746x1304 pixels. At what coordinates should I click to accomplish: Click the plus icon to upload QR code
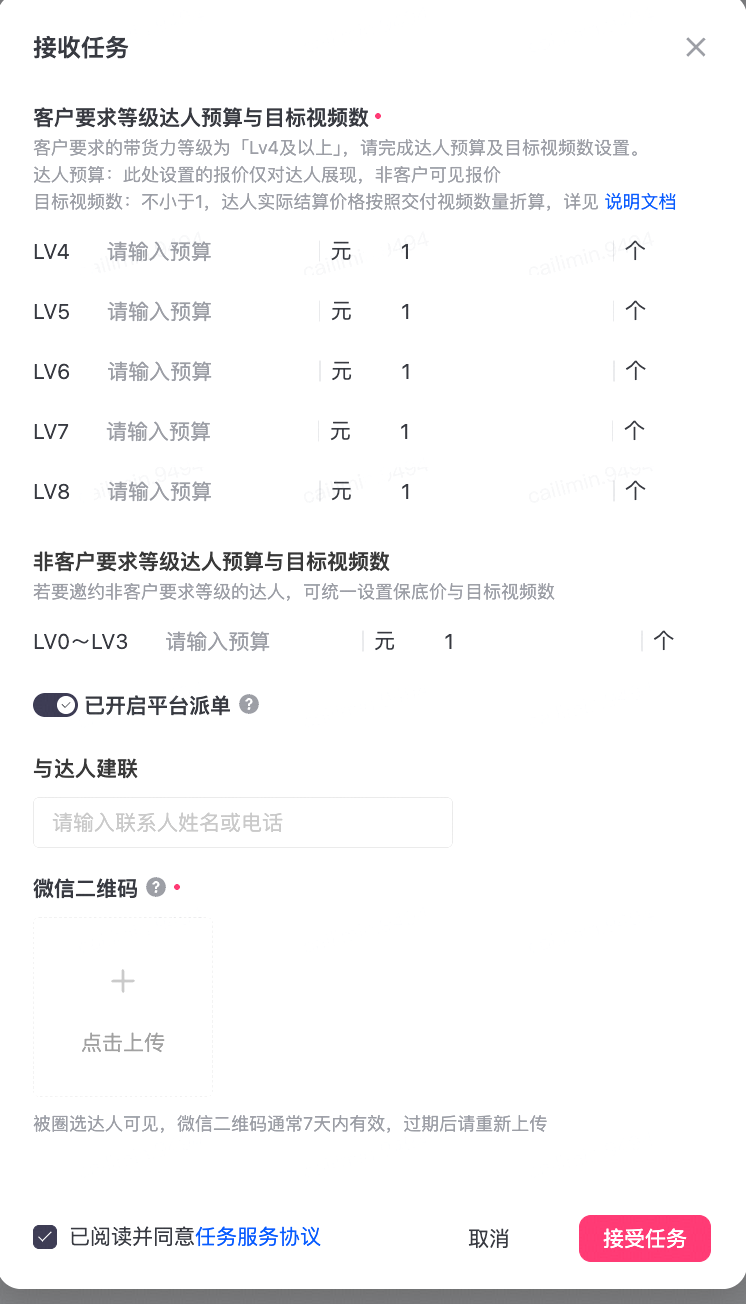121,981
